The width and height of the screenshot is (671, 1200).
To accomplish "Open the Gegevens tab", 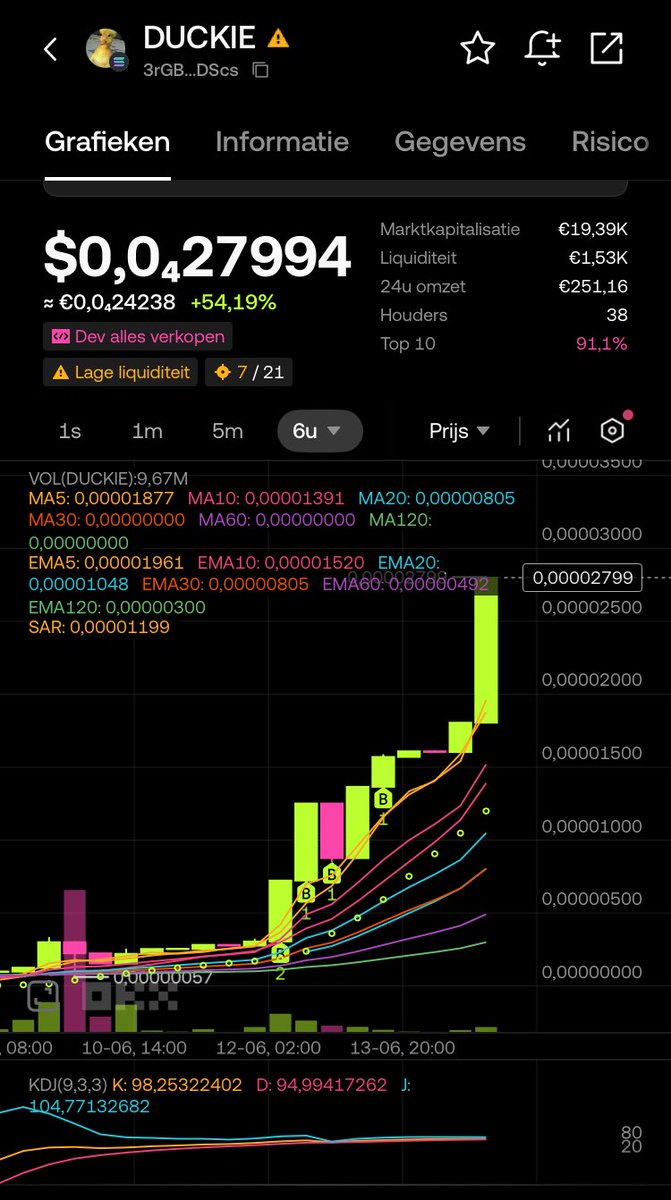I will (460, 142).
